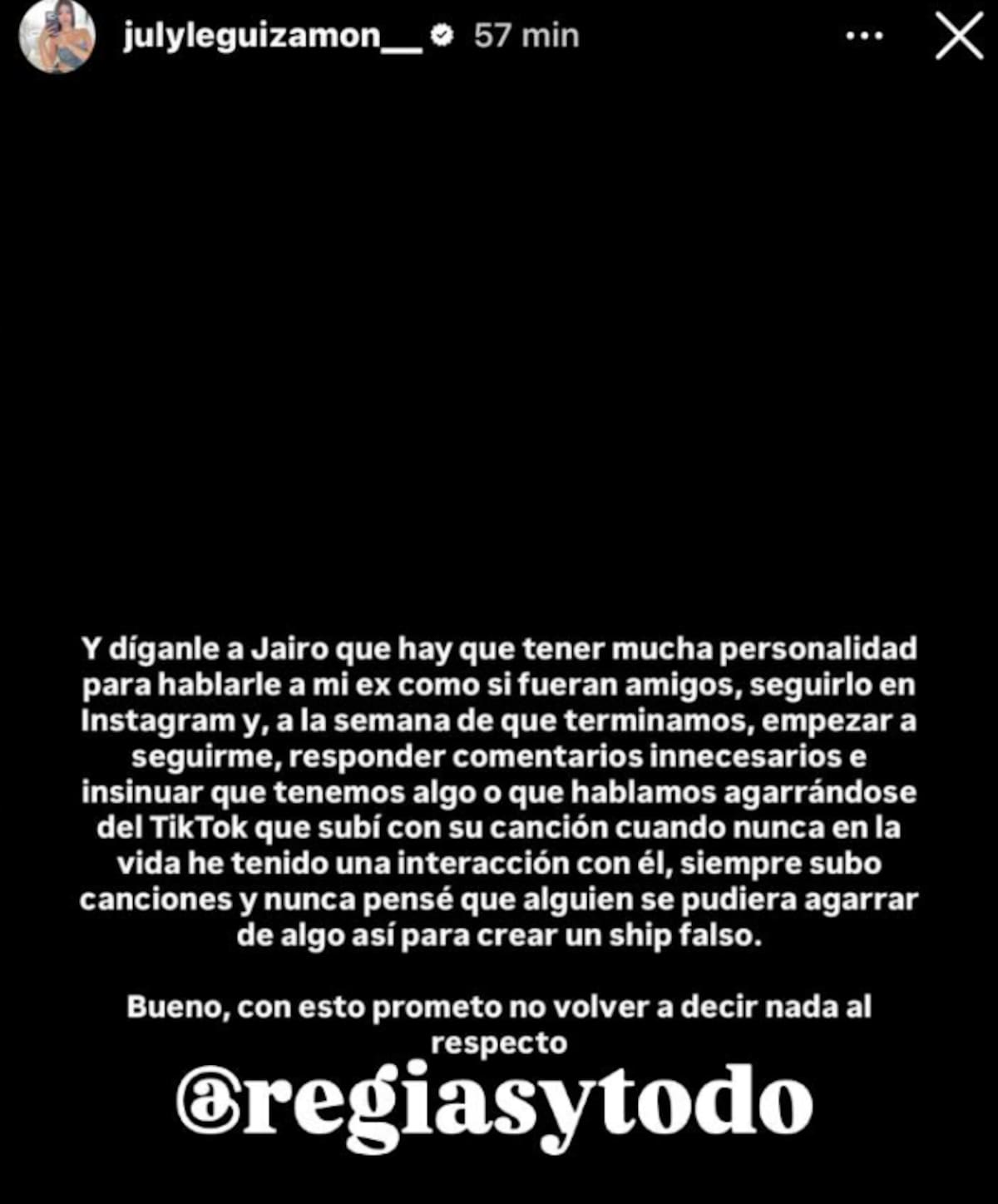Open julyleguizamon__'s profile via username
The image size is (998, 1204).
[266, 35]
